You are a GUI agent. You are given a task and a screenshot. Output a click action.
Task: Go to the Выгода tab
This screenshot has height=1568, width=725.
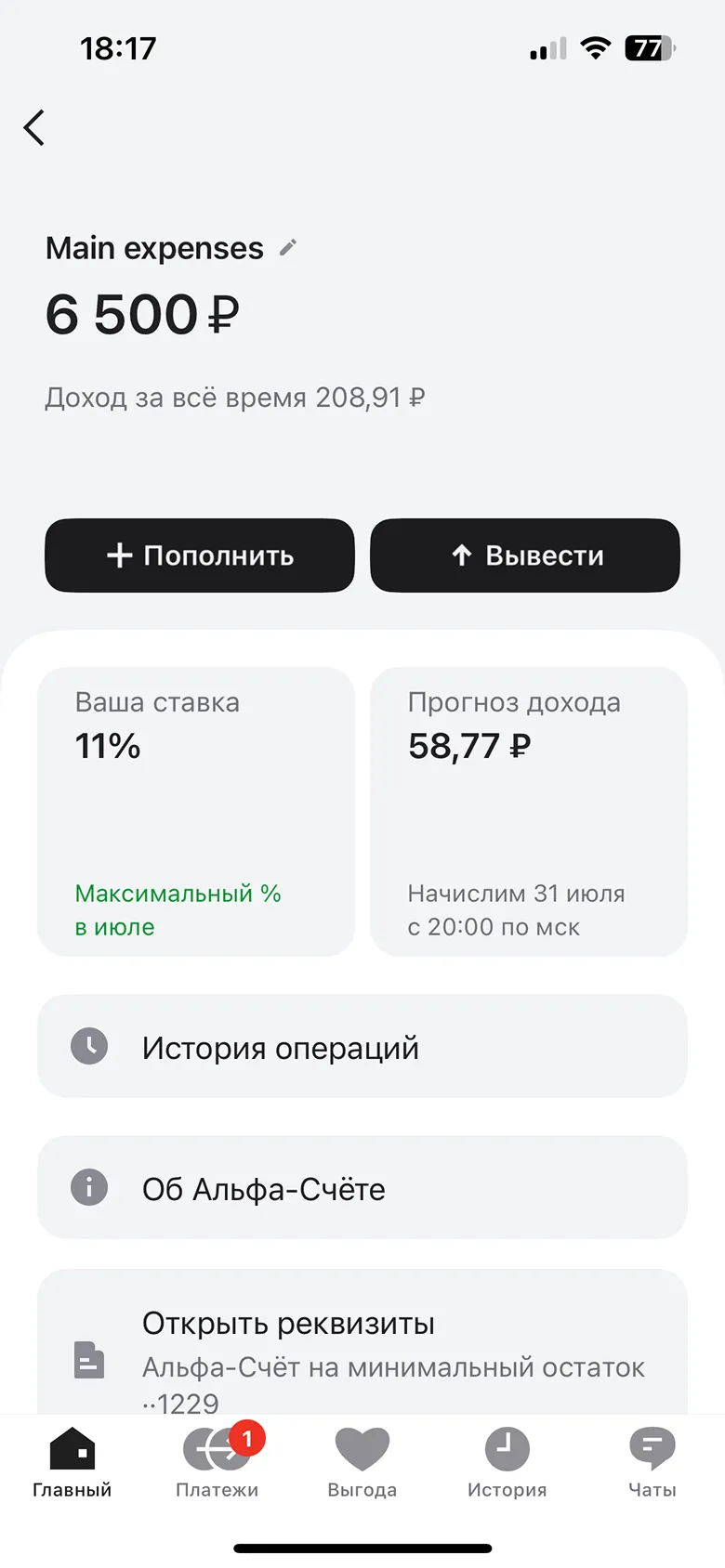(x=362, y=1463)
